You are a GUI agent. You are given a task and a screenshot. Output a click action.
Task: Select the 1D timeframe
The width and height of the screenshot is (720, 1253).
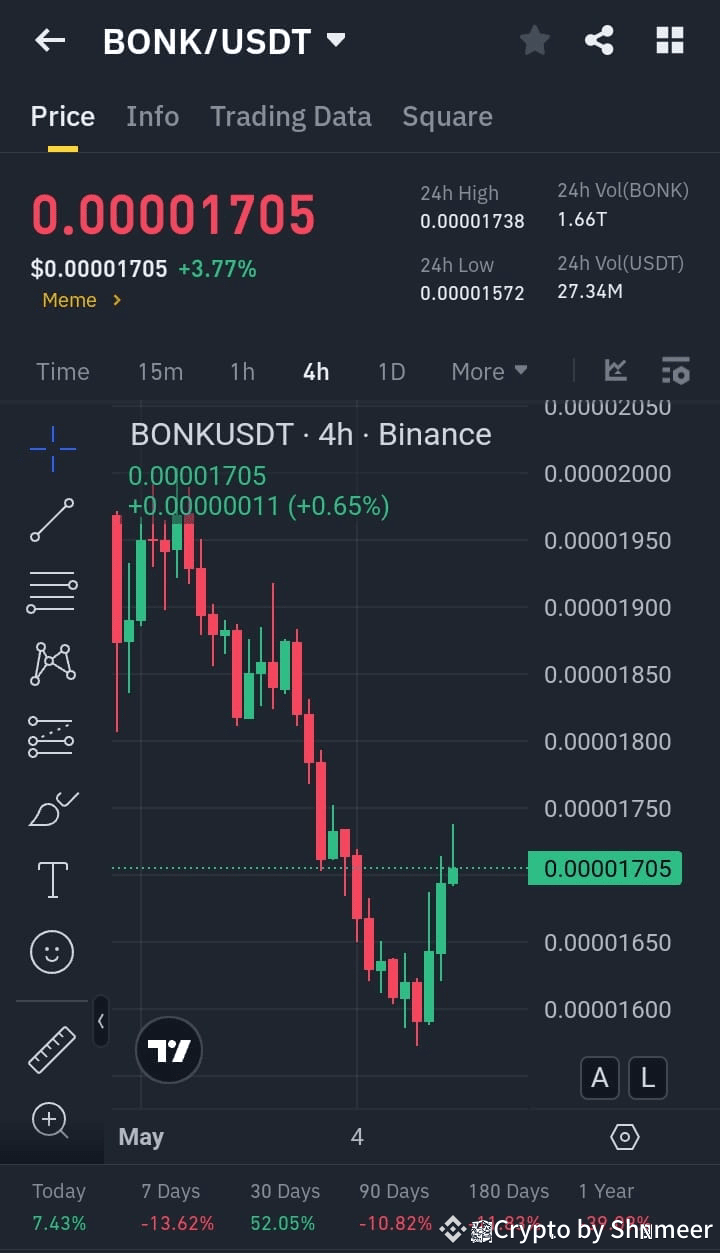pos(391,370)
